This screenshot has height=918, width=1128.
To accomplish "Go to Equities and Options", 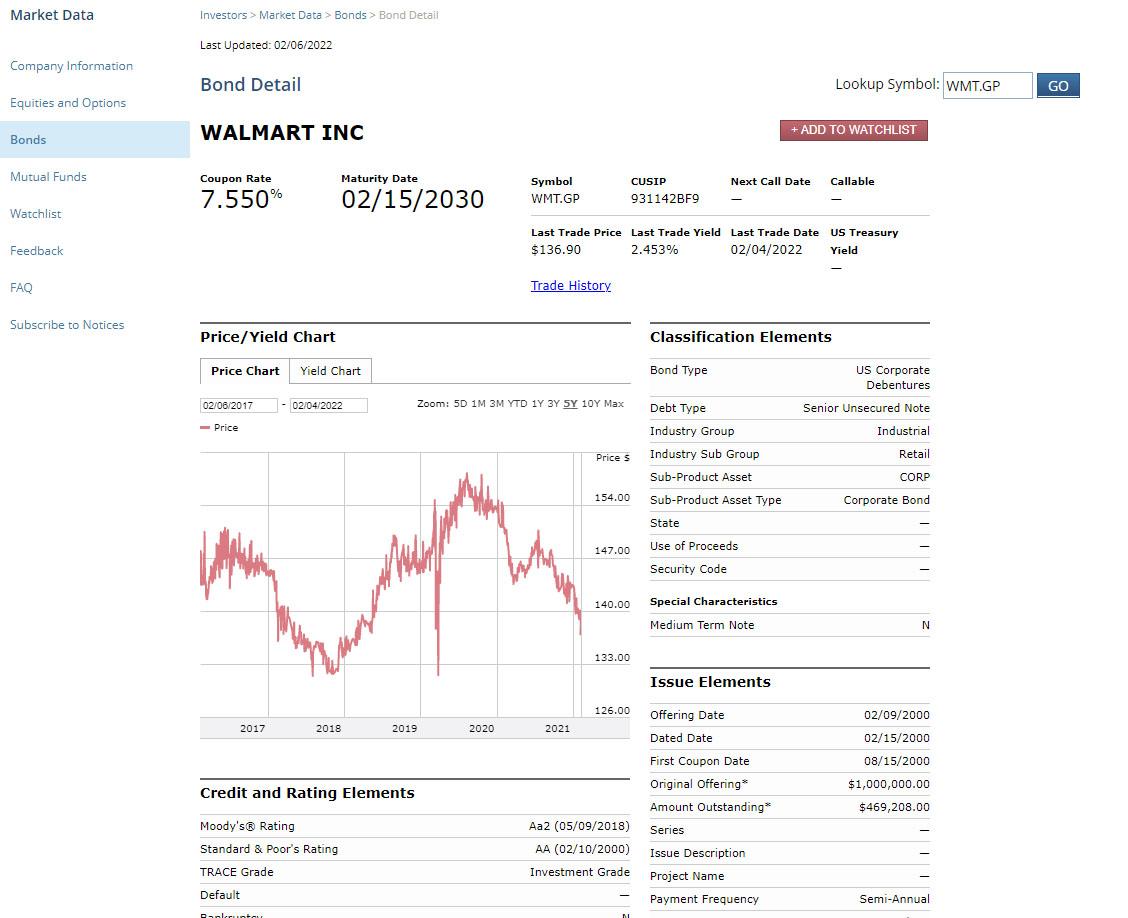I will click(68, 103).
